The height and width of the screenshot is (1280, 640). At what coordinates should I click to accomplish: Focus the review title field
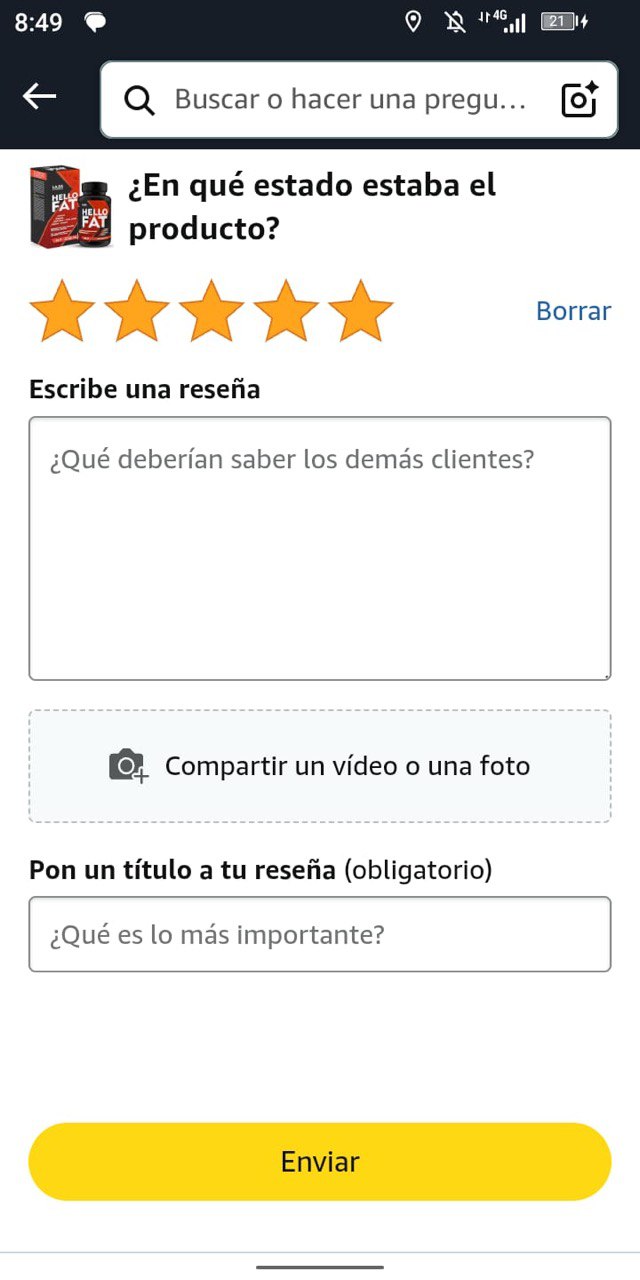coord(320,934)
